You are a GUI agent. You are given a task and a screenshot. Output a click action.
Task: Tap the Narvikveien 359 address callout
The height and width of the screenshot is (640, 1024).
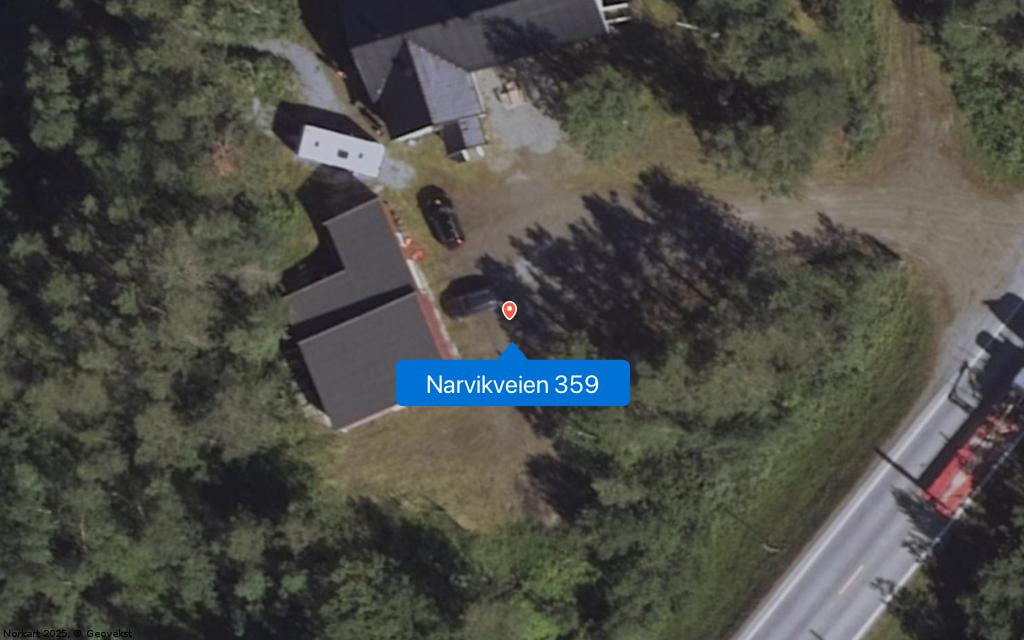(x=512, y=384)
